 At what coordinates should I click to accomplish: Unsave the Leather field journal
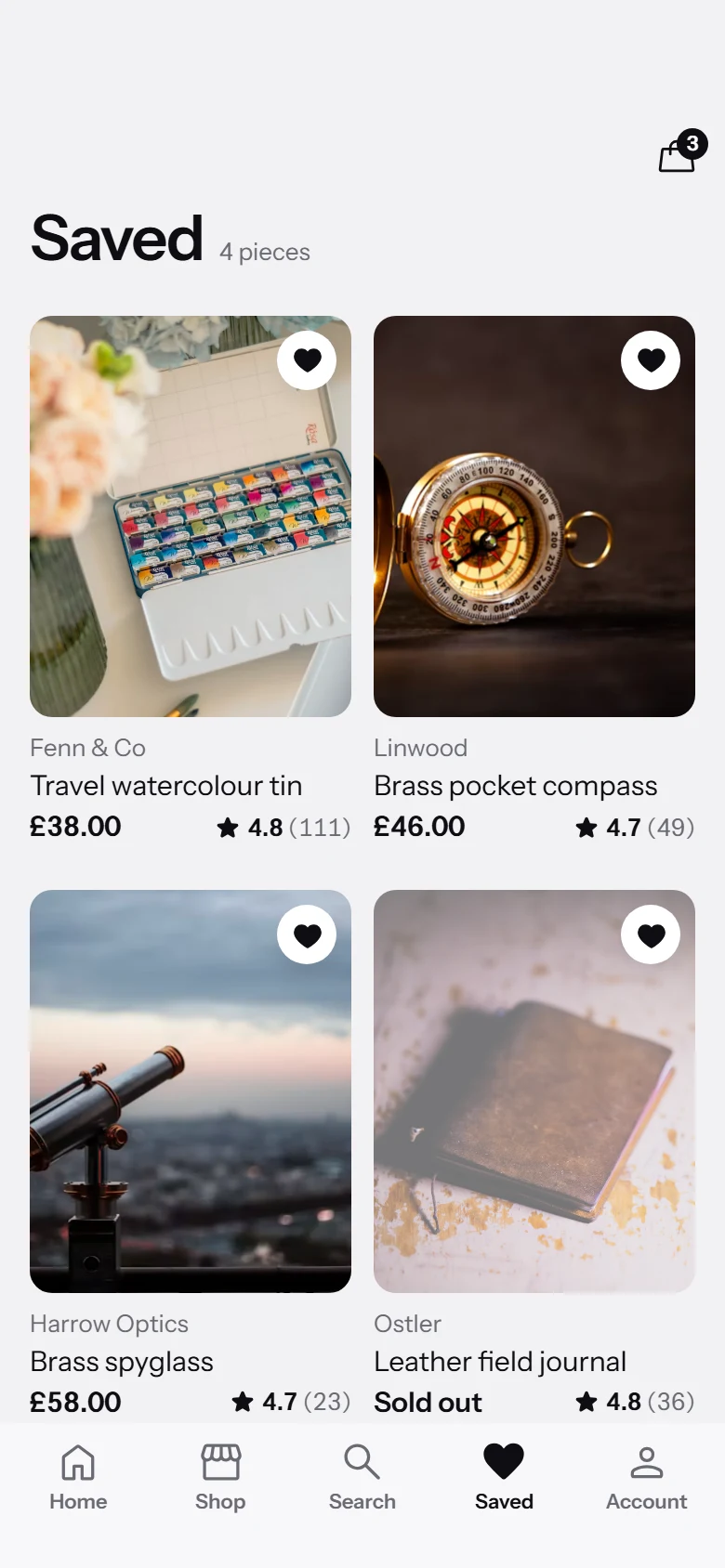click(x=651, y=934)
